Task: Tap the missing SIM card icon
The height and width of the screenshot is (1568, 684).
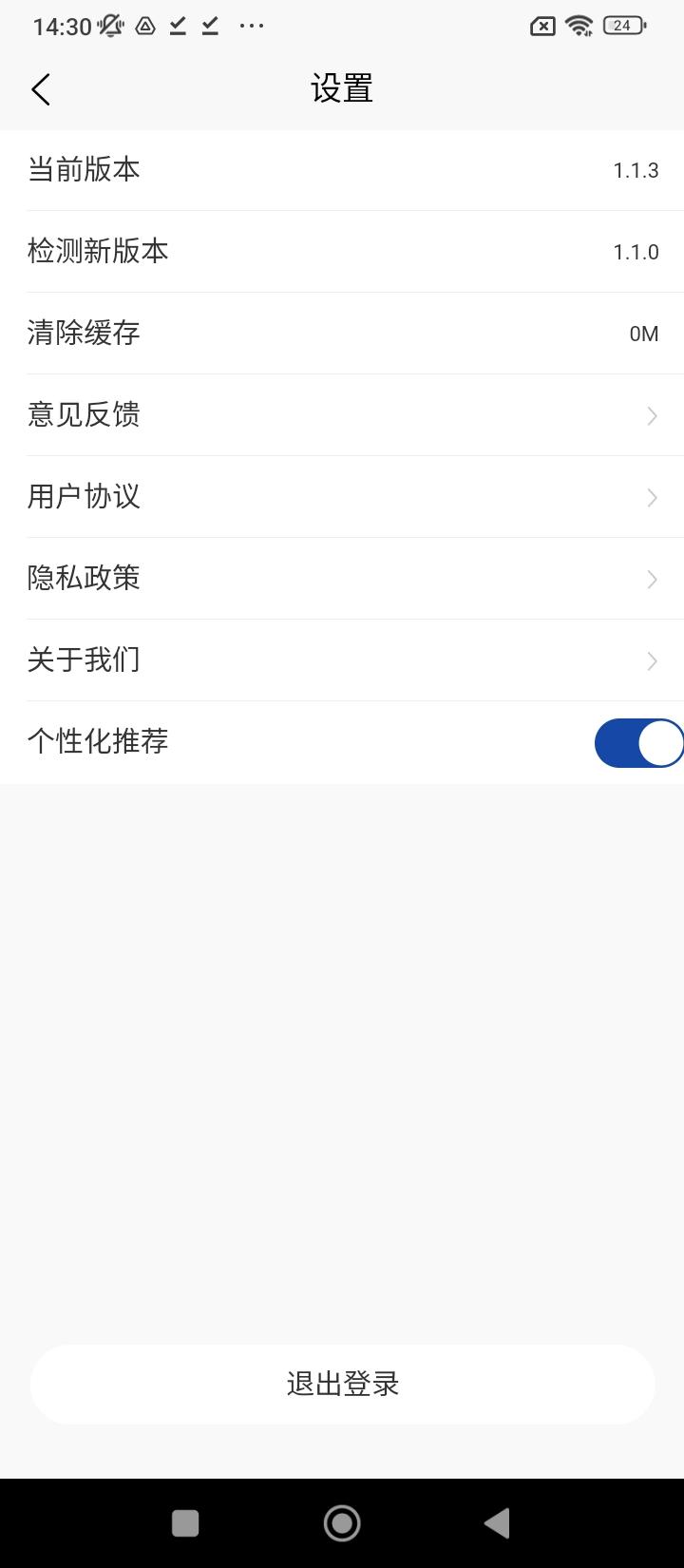Action: tap(541, 26)
